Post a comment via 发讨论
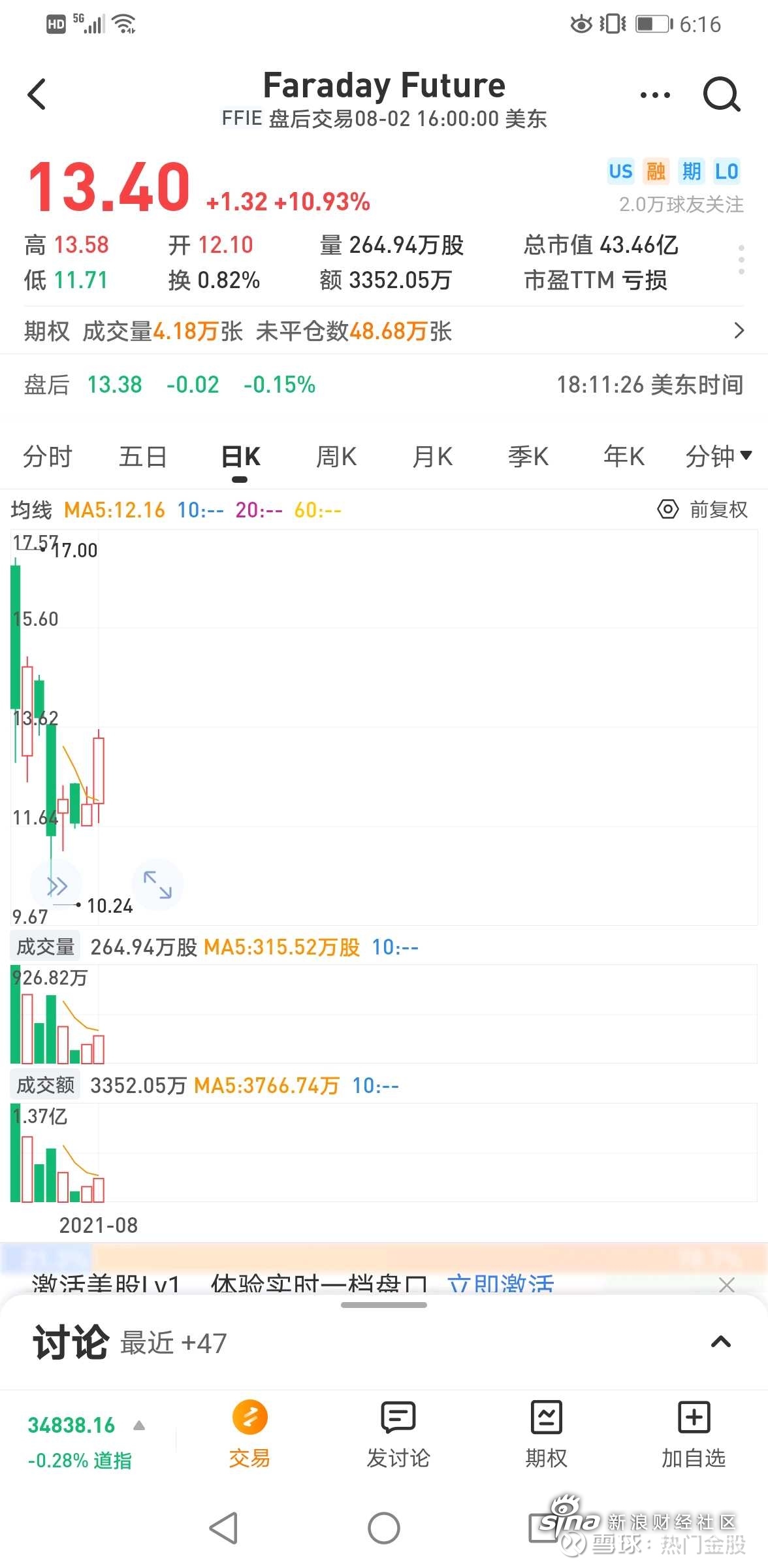Image resolution: width=768 pixels, height=1568 pixels. coord(398,1435)
